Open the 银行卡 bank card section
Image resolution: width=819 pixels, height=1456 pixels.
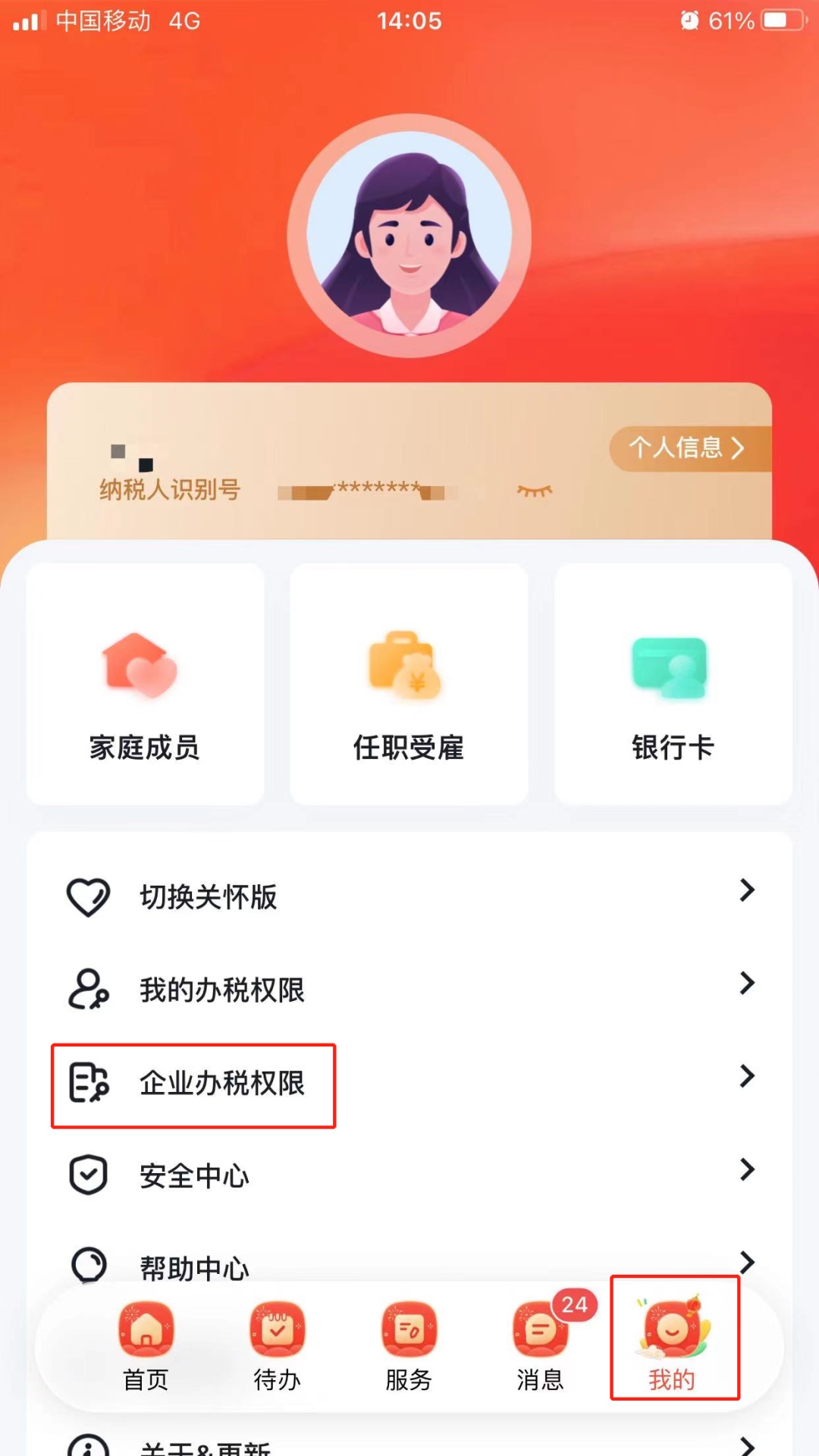pos(673,684)
